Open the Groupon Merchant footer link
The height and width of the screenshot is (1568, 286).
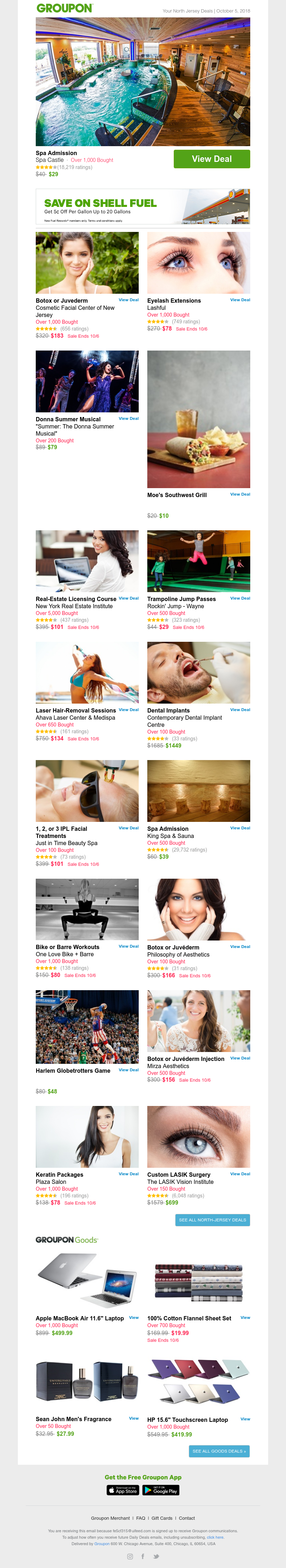110,1518
